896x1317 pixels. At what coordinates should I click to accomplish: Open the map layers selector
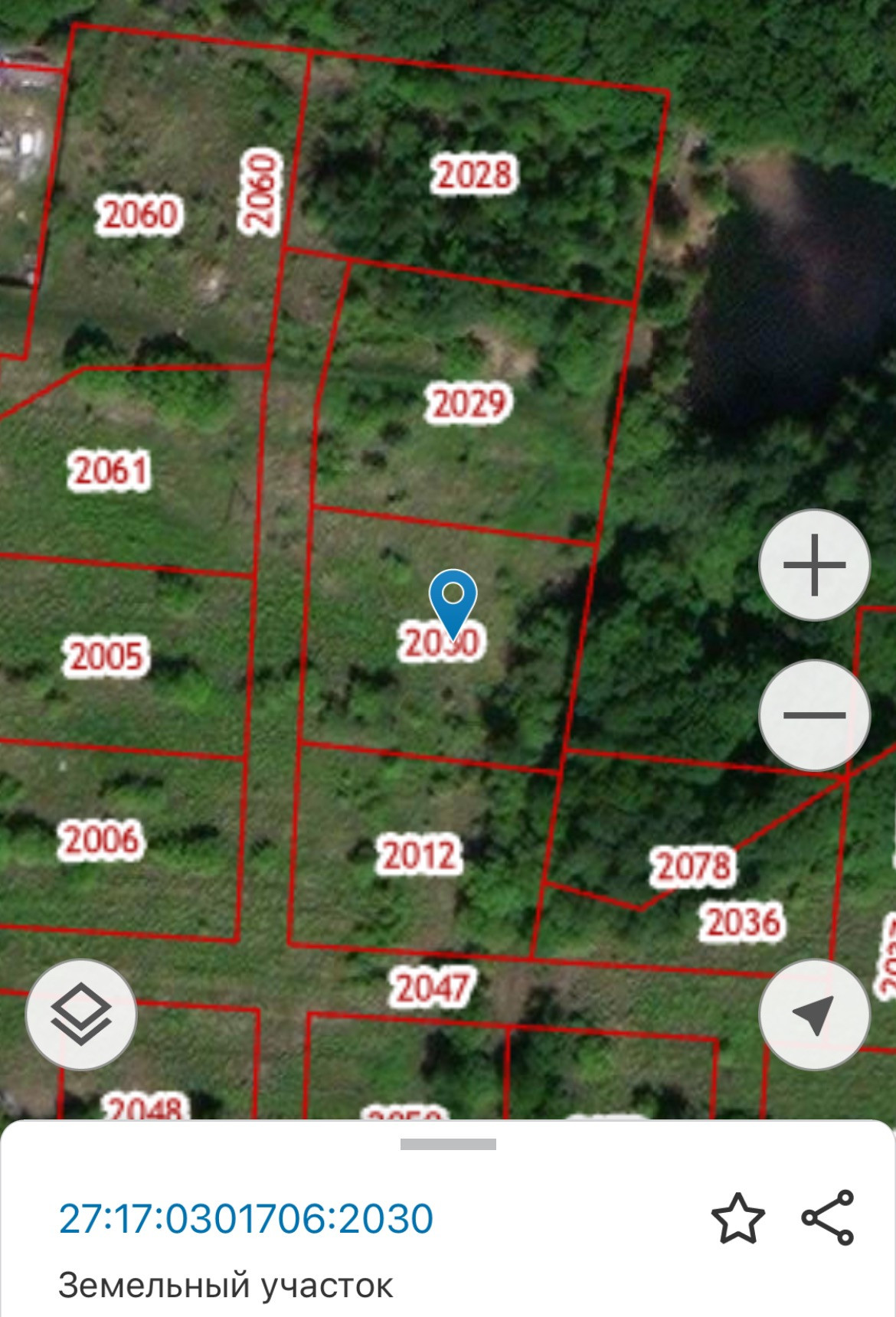[81, 1015]
